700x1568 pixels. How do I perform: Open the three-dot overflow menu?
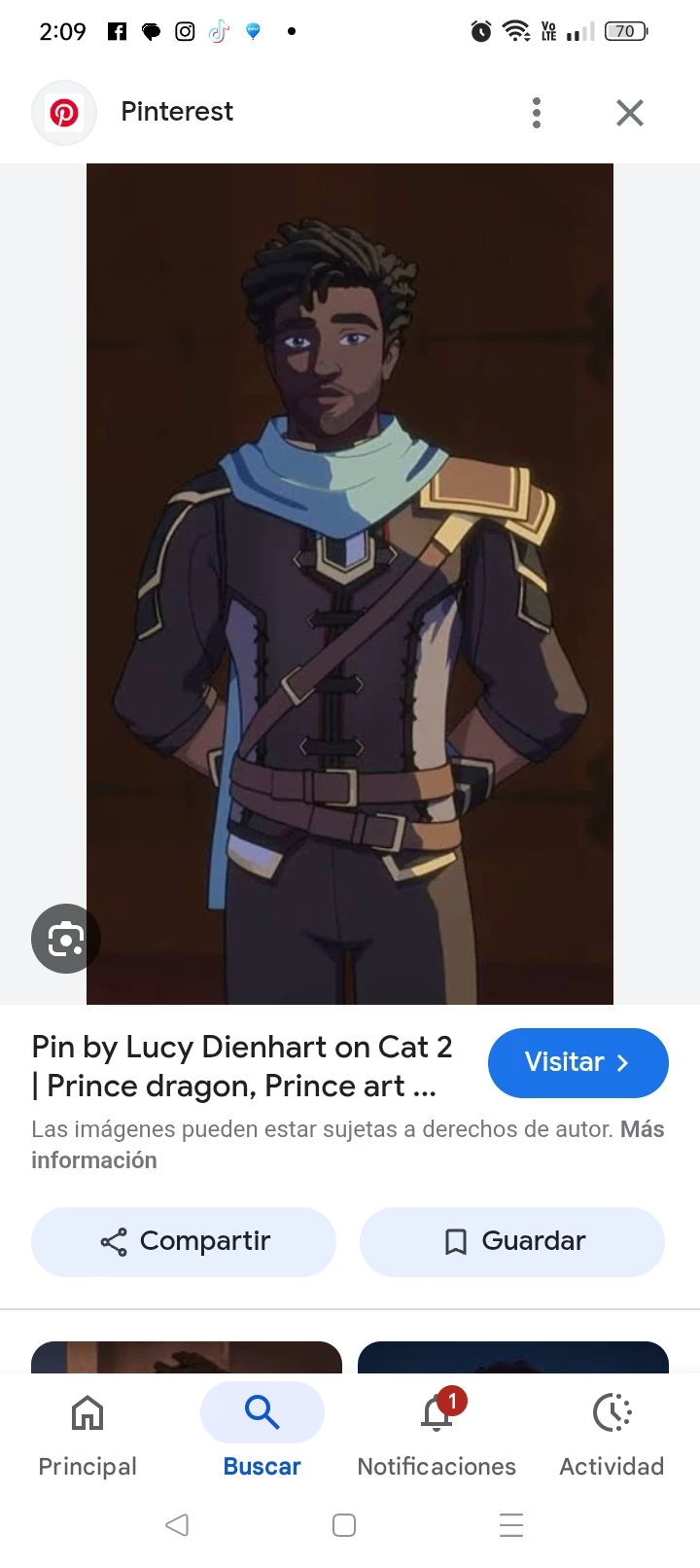point(537,113)
